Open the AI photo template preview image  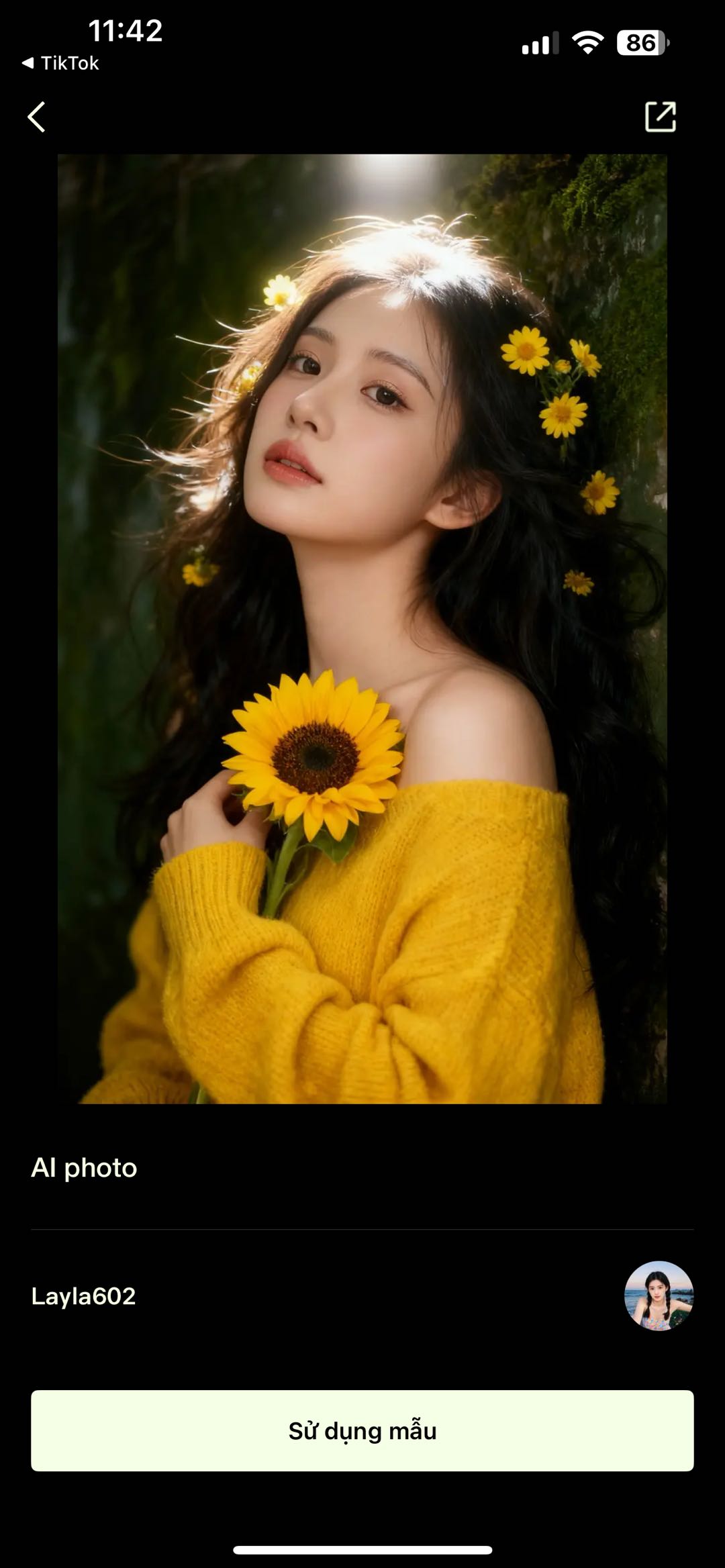tap(362, 628)
